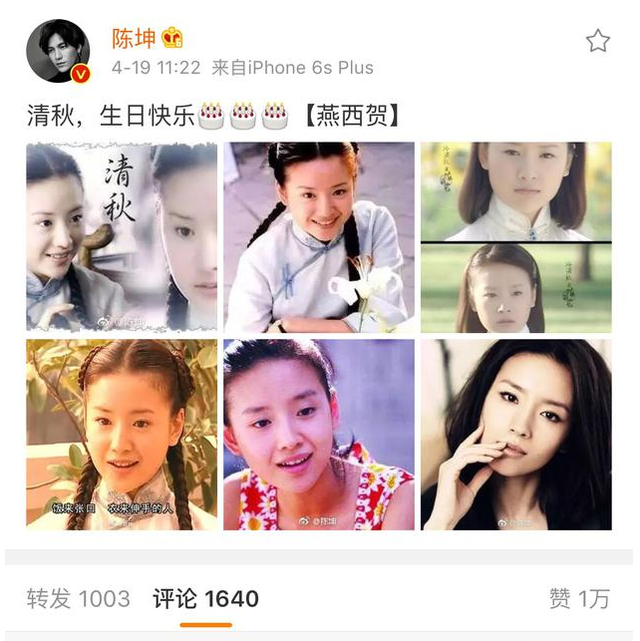Favorite this post with the star icon
Screen dimensions: 640x641
(x=597, y=41)
